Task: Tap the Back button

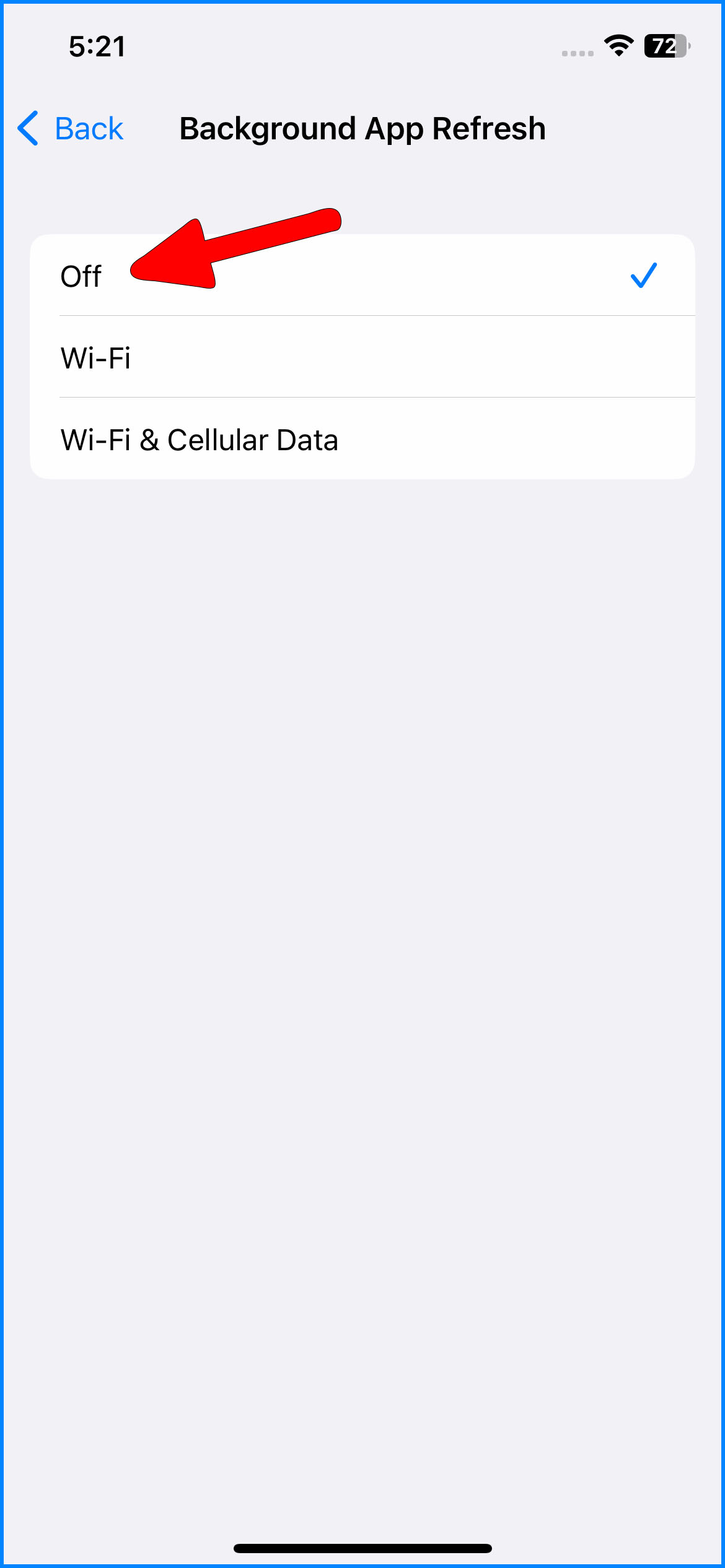Action: (x=69, y=128)
